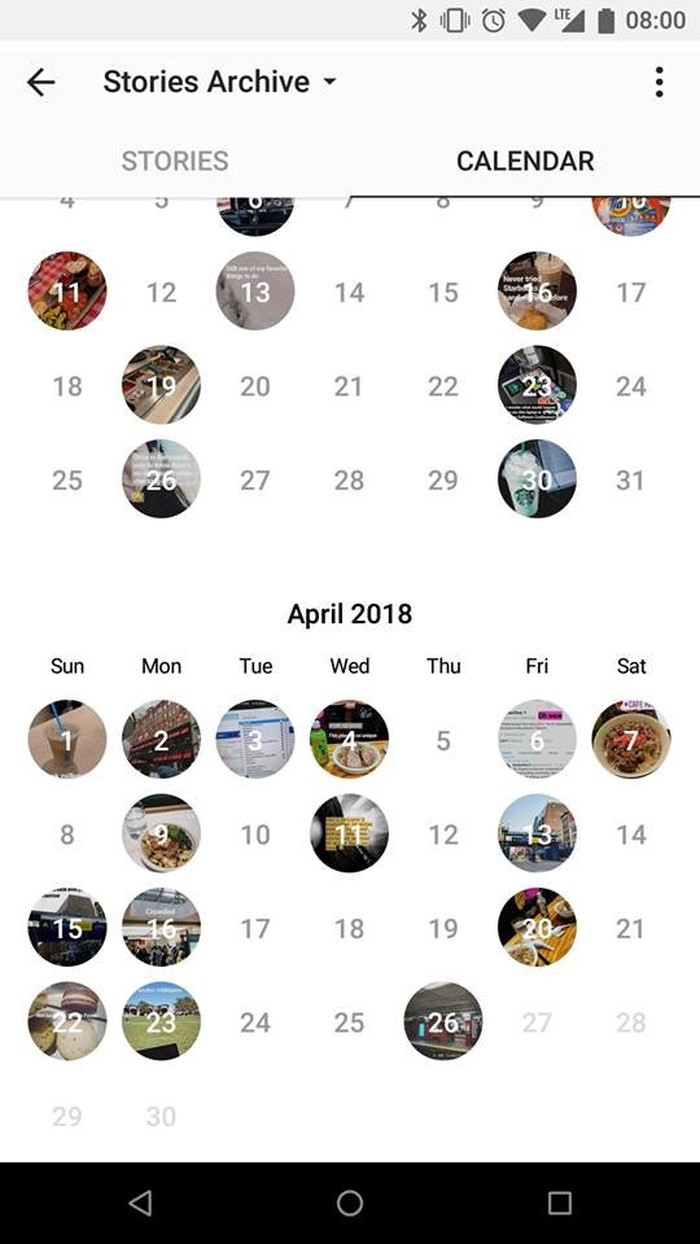Open the story from April 7
Viewport: 700px width, 1244px height.
click(x=631, y=740)
